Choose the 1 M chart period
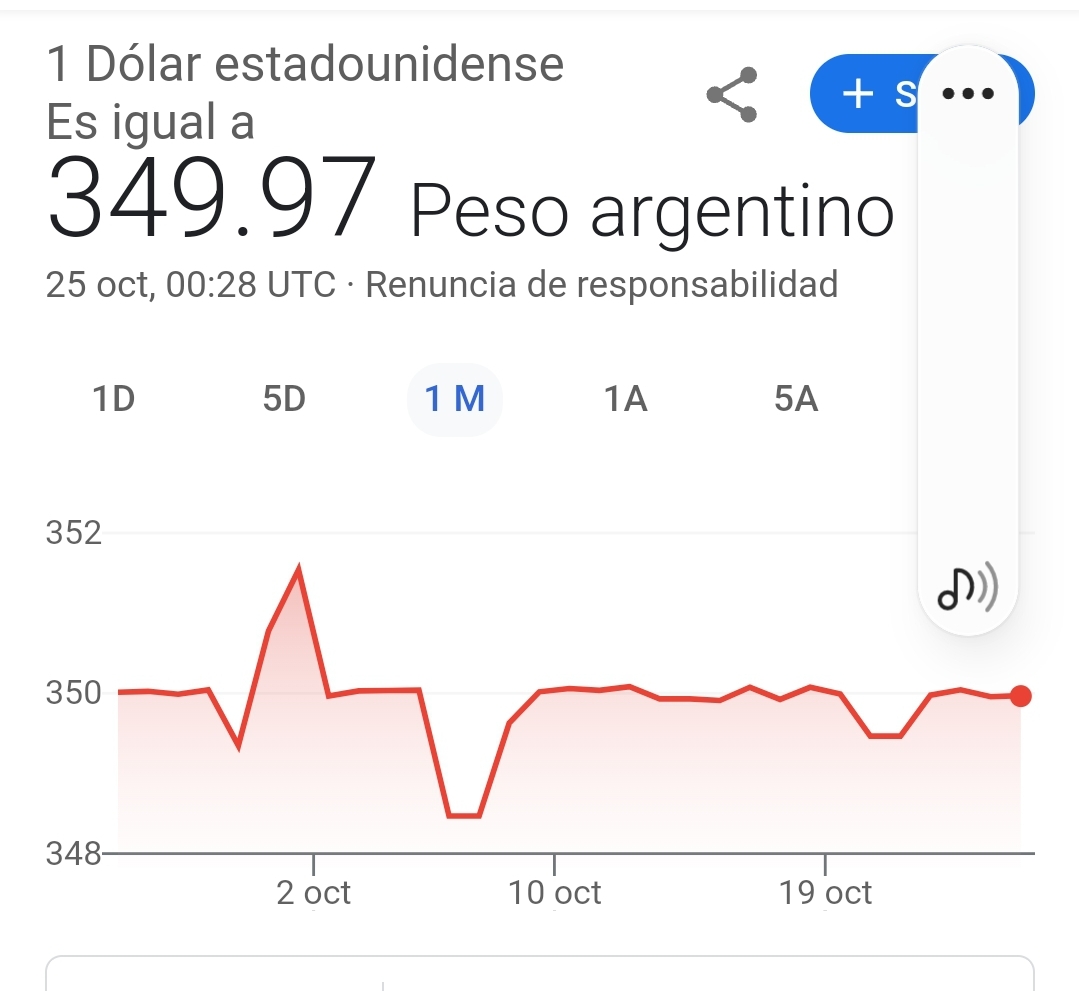 point(455,400)
